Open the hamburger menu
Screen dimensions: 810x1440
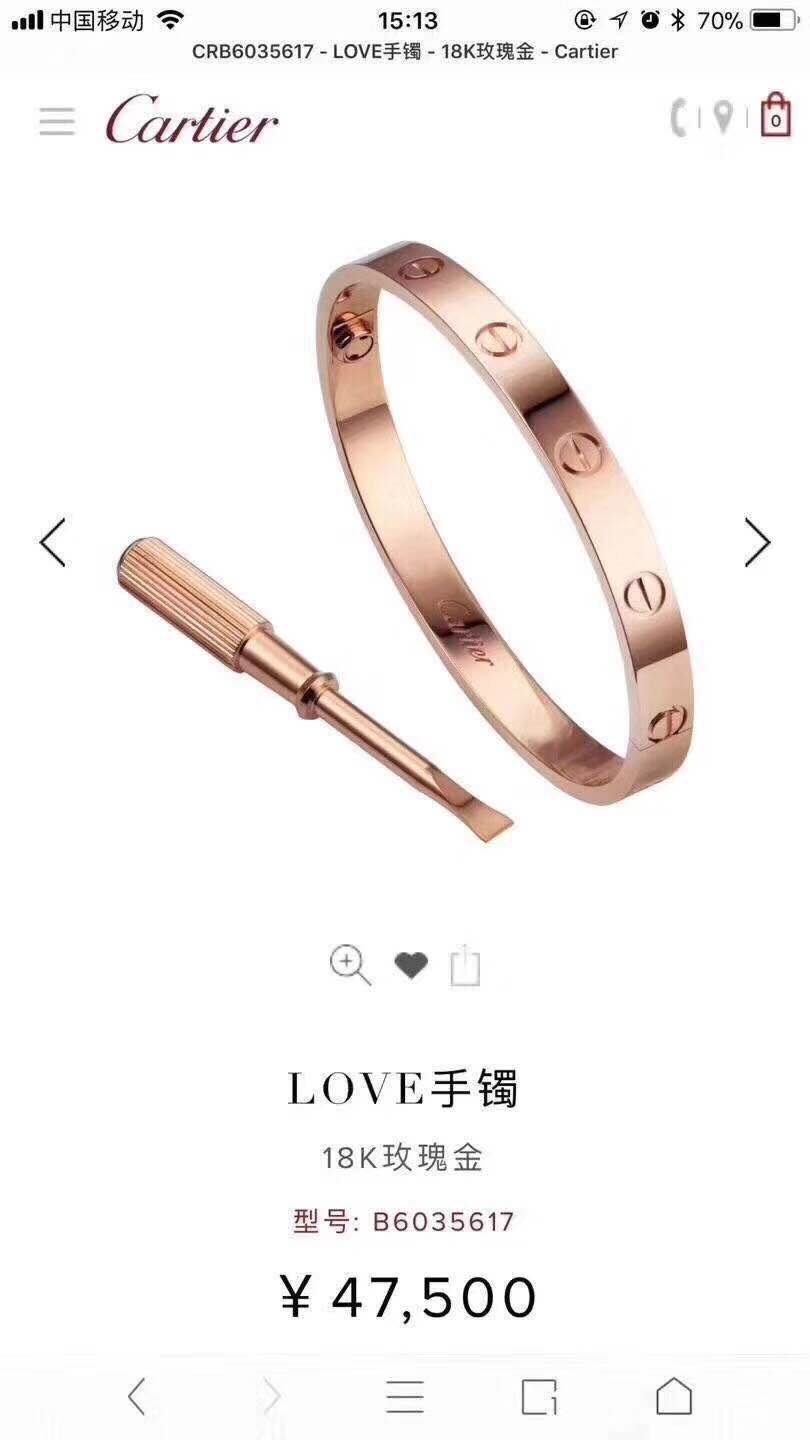[x=57, y=121]
